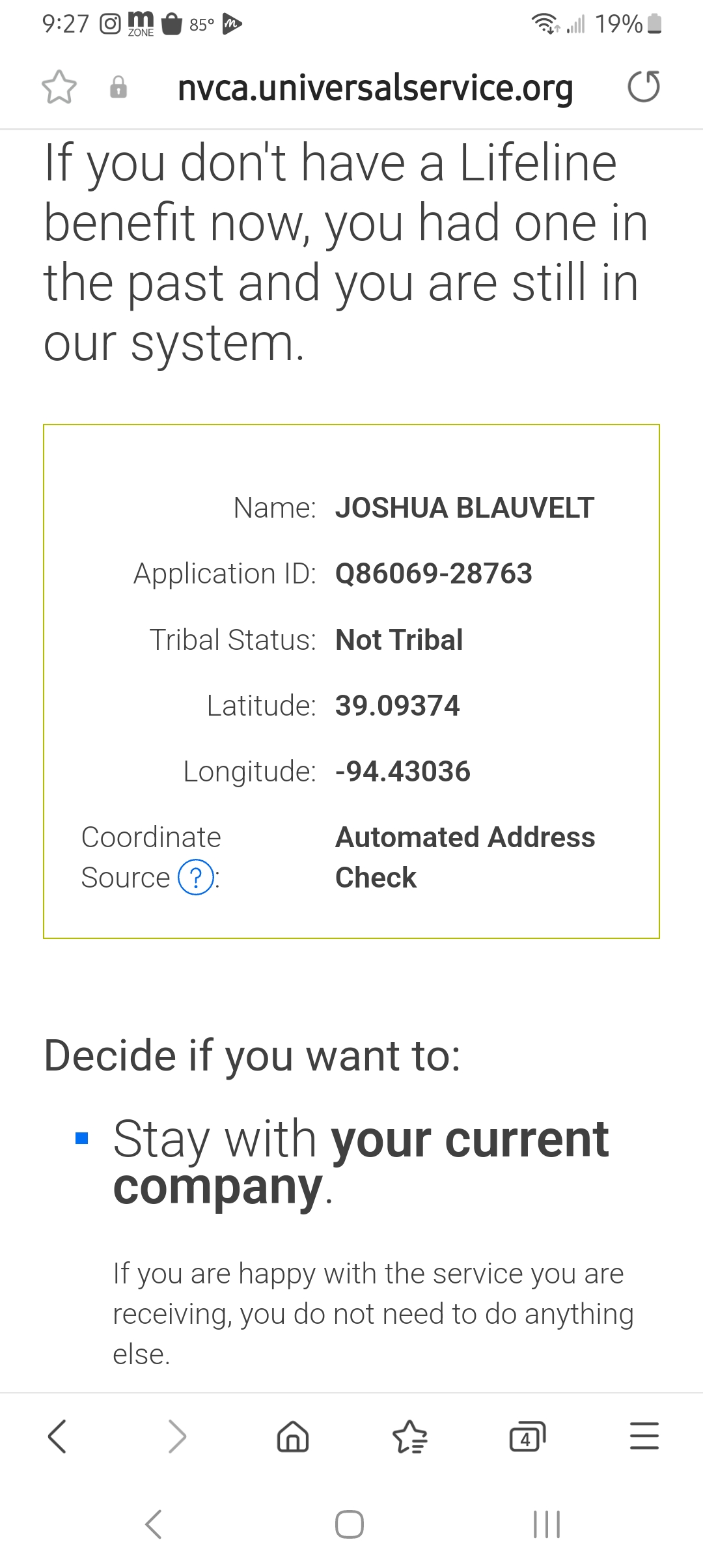
Task: Open the browser home page
Action: tap(293, 1436)
